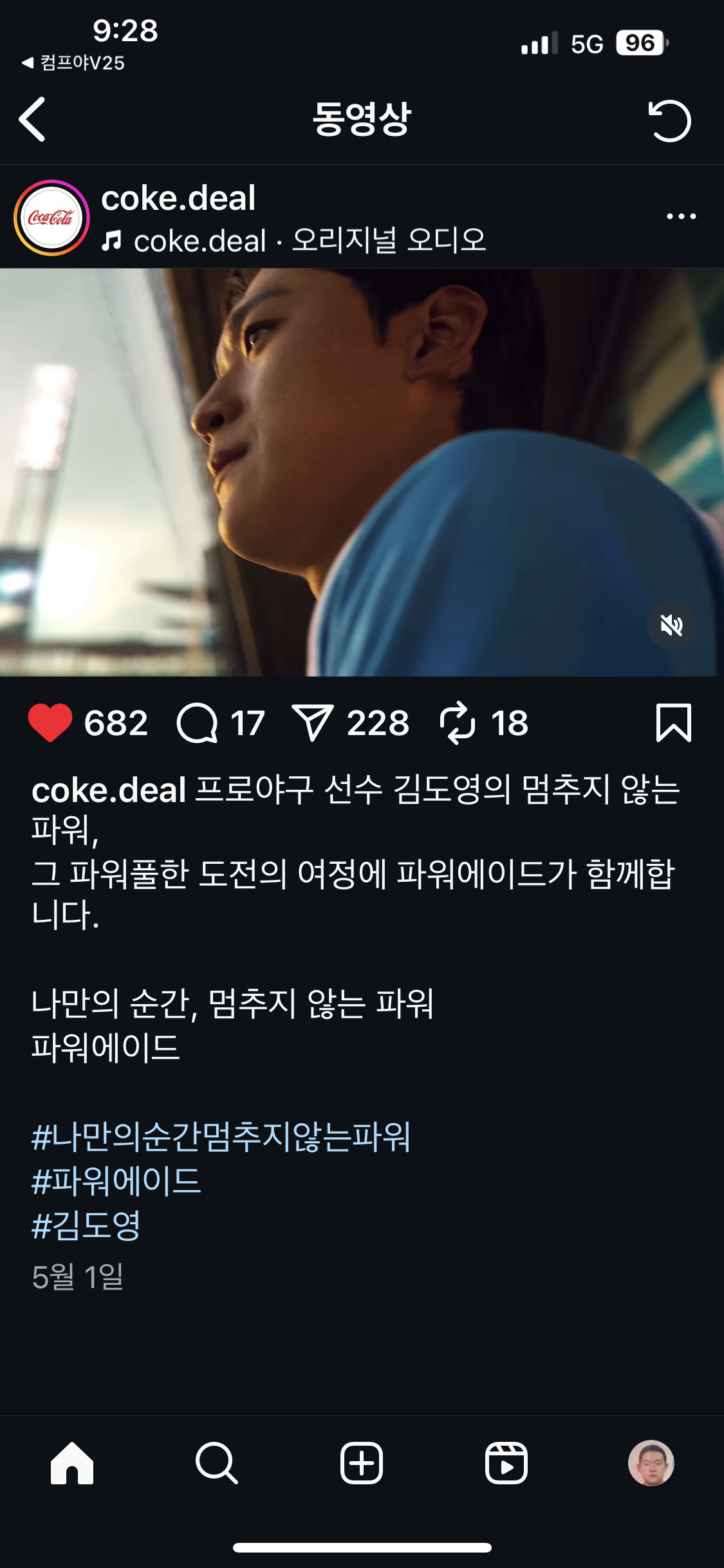Bookmark this coke.deal post
The height and width of the screenshot is (1568, 724).
click(673, 723)
